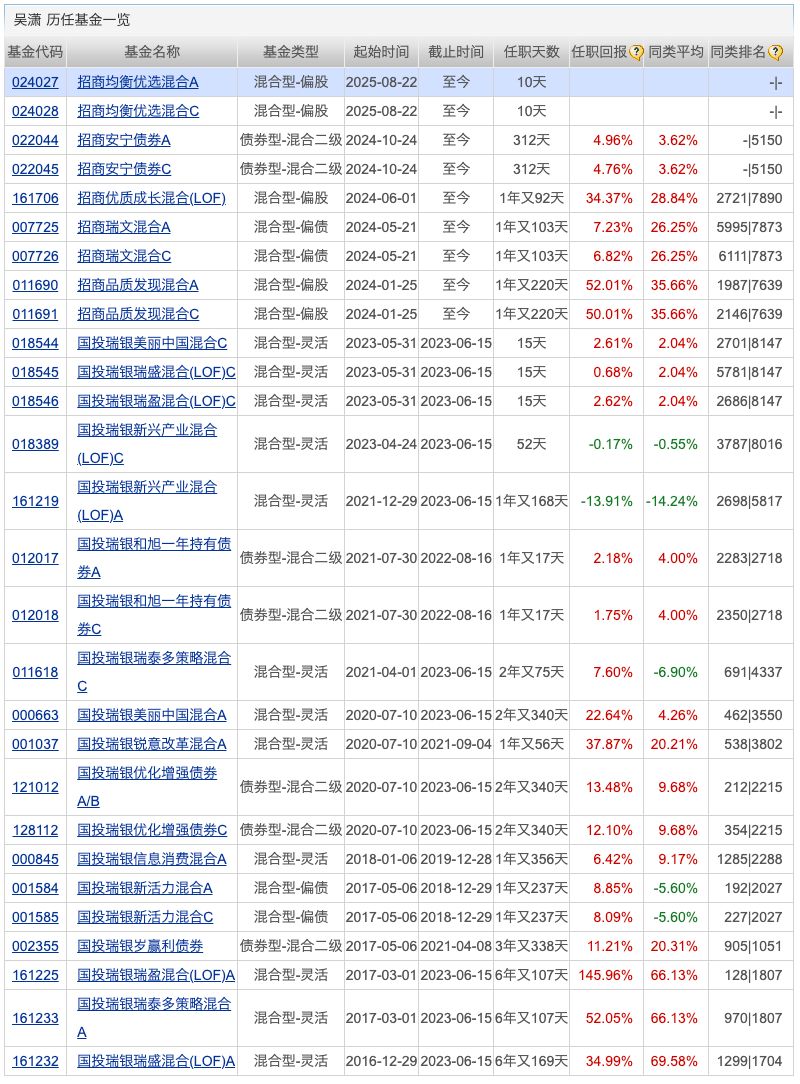Open 国投瑞银信息消费混合A link
Image resolution: width=800 pixels, height=1084 pixels.
click(x=152, y=859)
